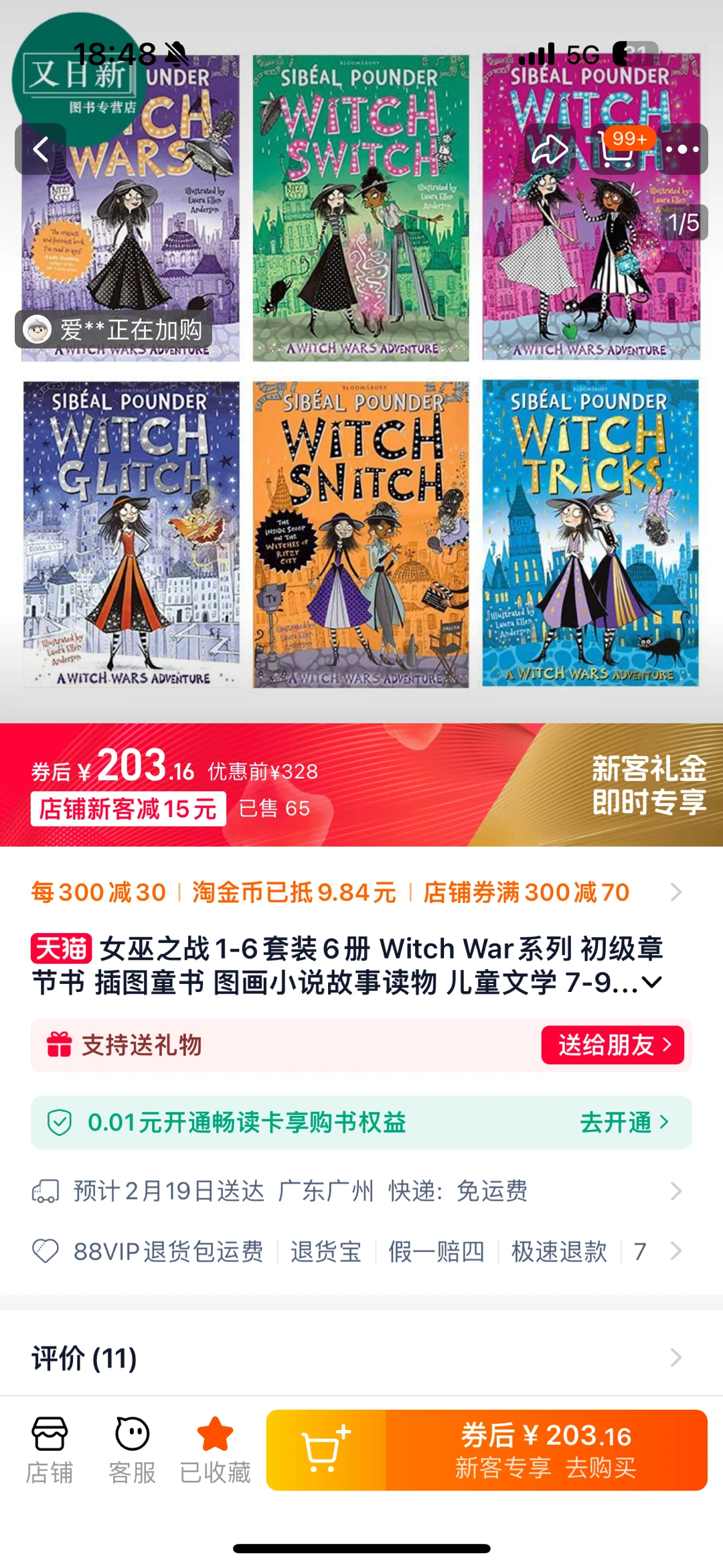This screenshot has height=1568, width=723.
Task: Claim the 新客礼金 即时专享 offer
Action: point(648,784)
